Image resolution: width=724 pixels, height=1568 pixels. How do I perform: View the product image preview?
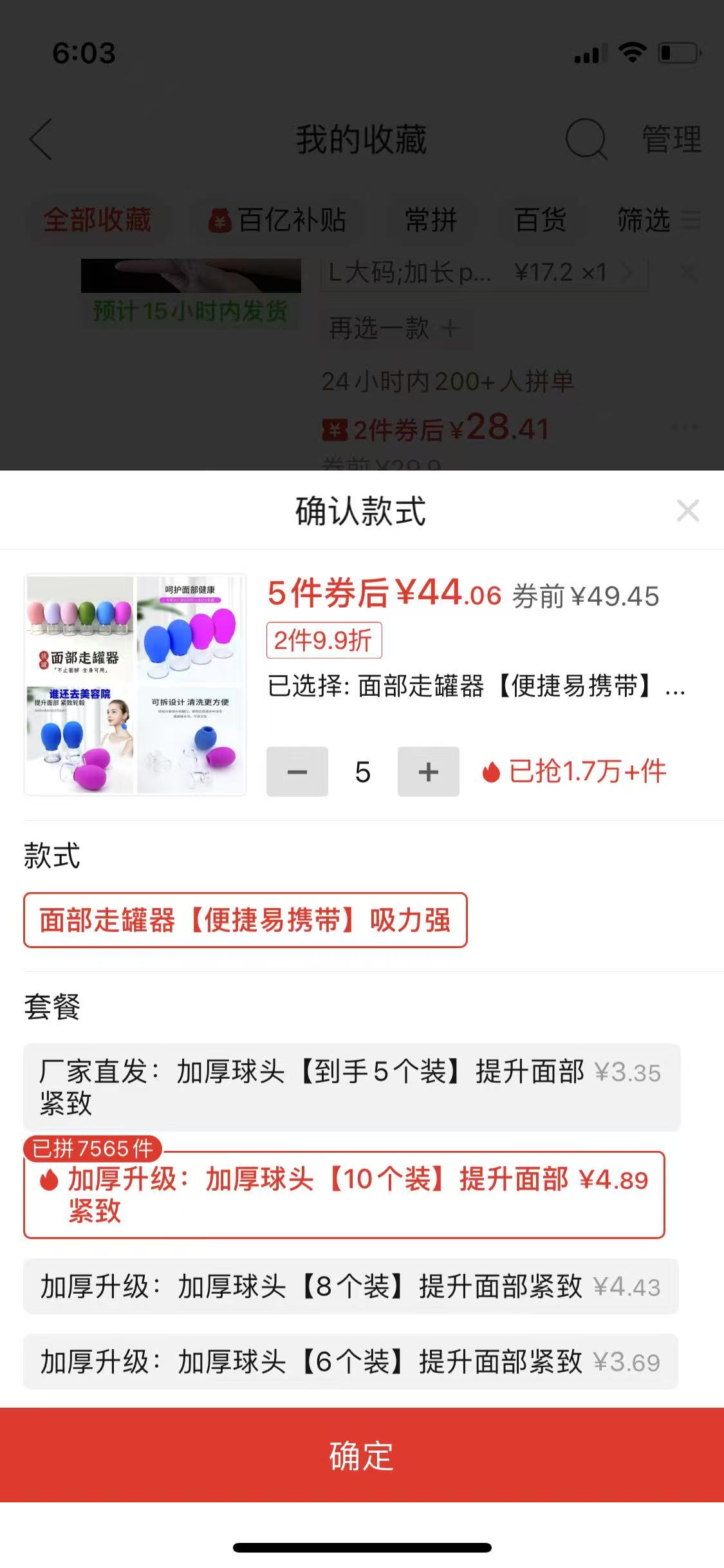click(135, 685)
